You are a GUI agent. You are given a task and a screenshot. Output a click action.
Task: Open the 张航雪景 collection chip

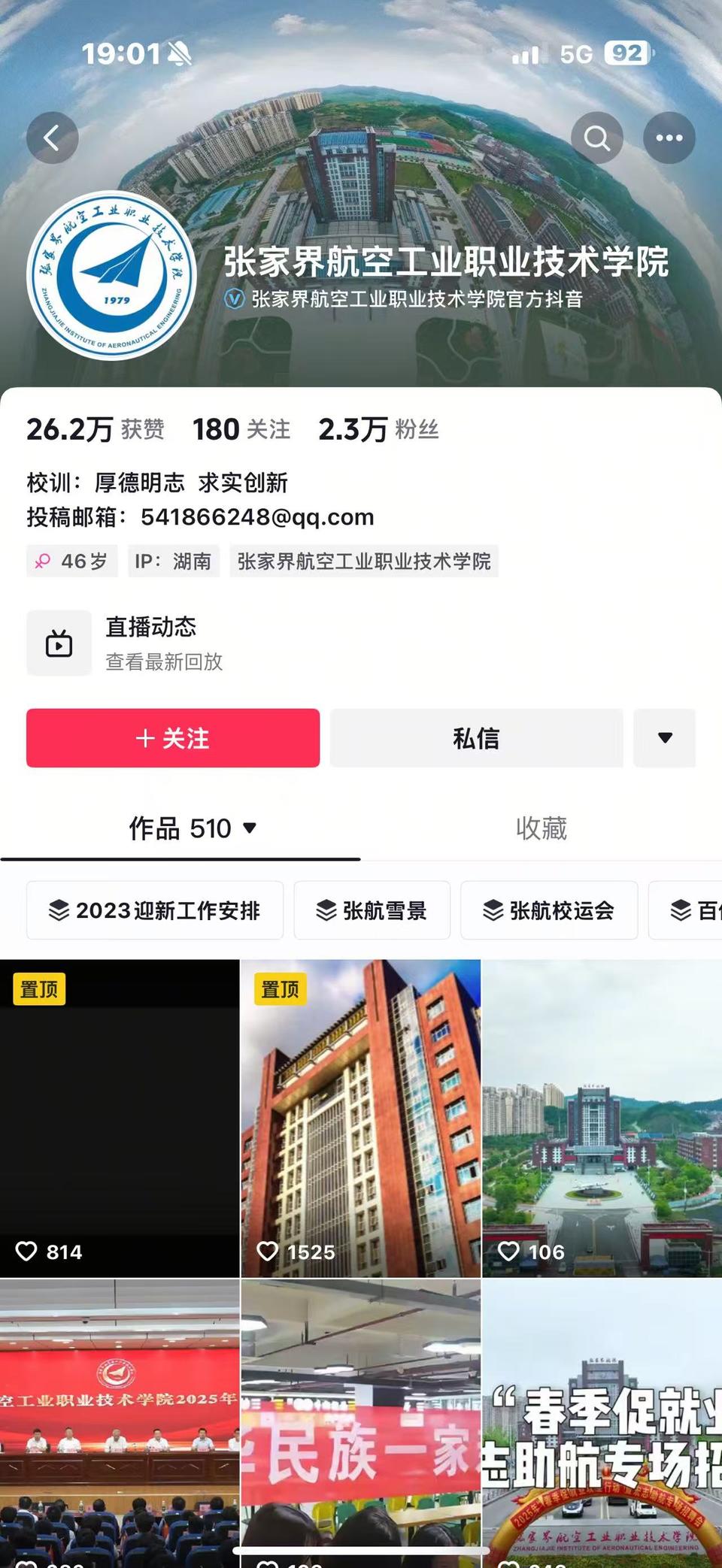(372, 910)
